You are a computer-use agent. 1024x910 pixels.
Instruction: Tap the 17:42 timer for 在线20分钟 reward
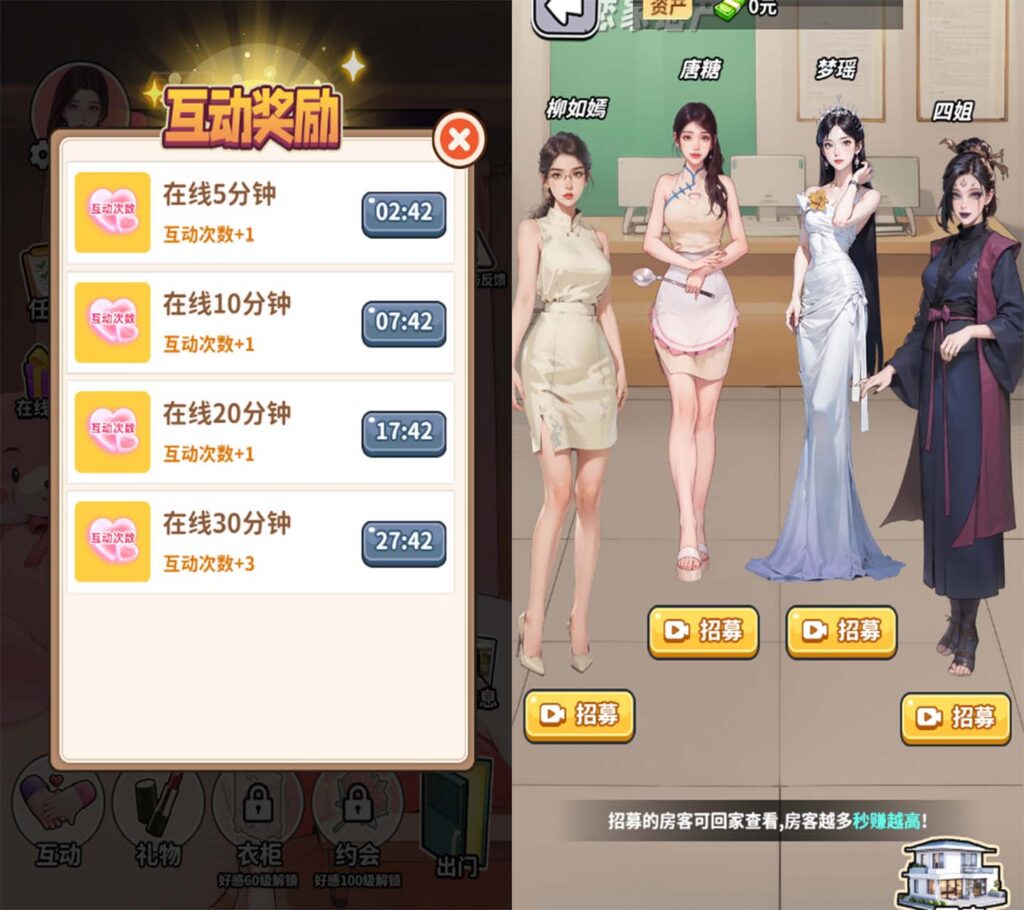click(x=403, y=432)
